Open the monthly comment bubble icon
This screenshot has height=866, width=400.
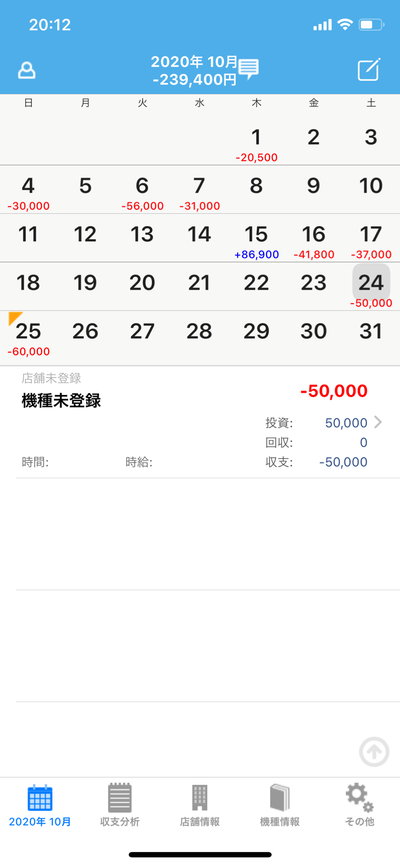point(249,70)
